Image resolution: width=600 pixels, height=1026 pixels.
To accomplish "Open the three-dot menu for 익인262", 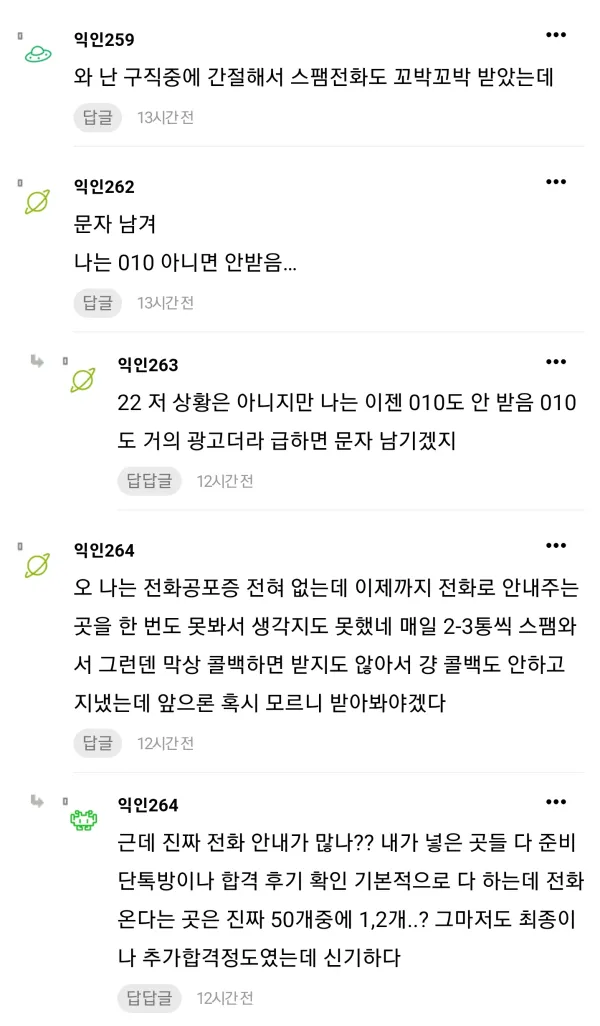I will 556,182.
